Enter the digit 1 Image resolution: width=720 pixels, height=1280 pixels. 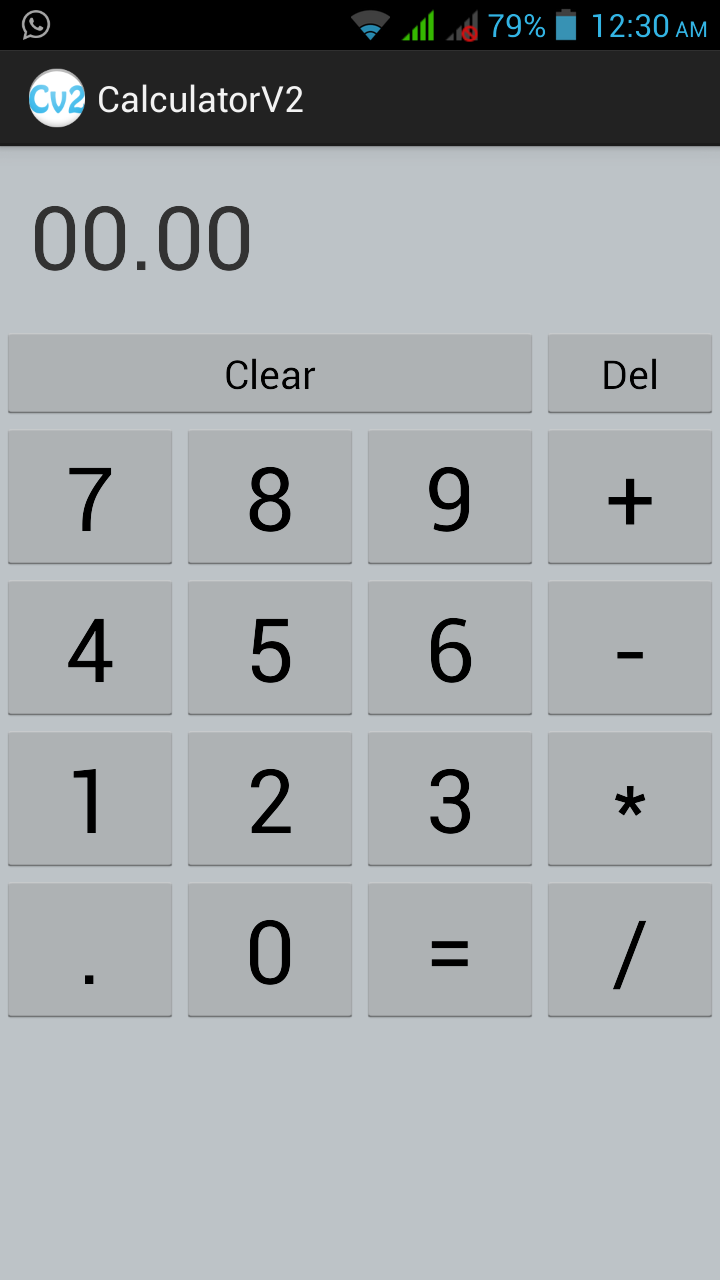(x=90, y=799)
